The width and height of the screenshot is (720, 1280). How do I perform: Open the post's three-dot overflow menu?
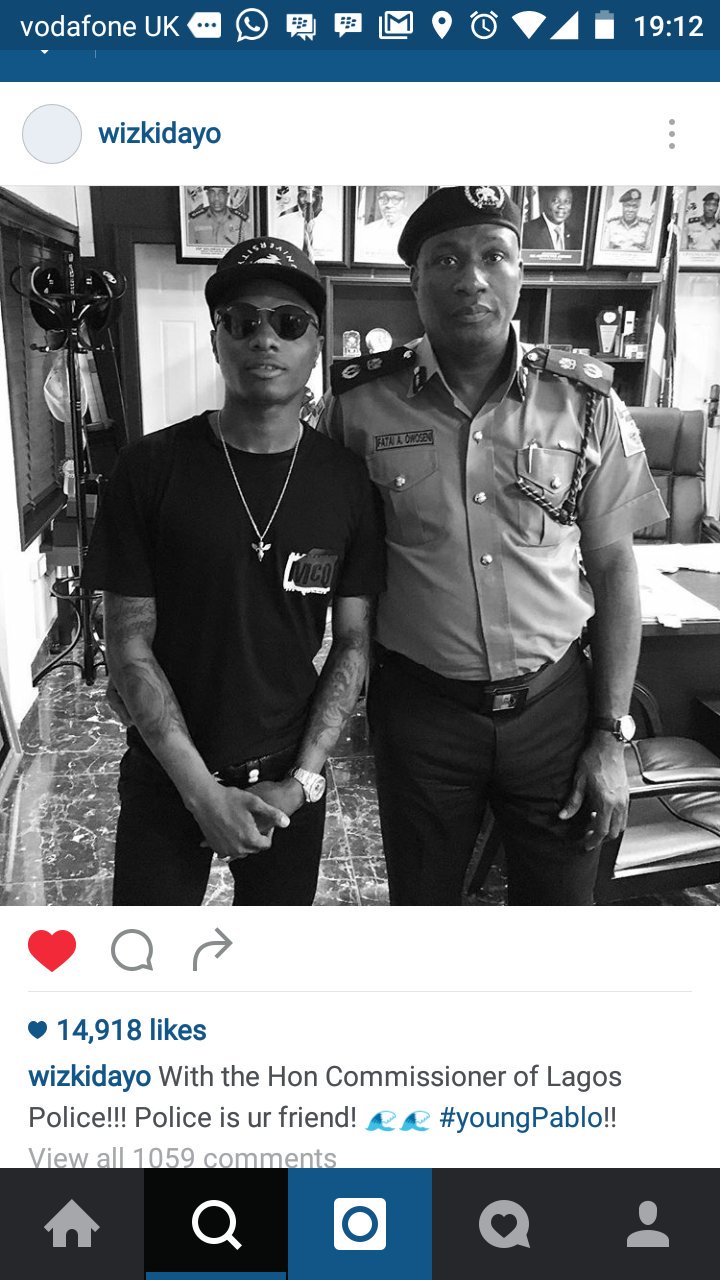672,134
